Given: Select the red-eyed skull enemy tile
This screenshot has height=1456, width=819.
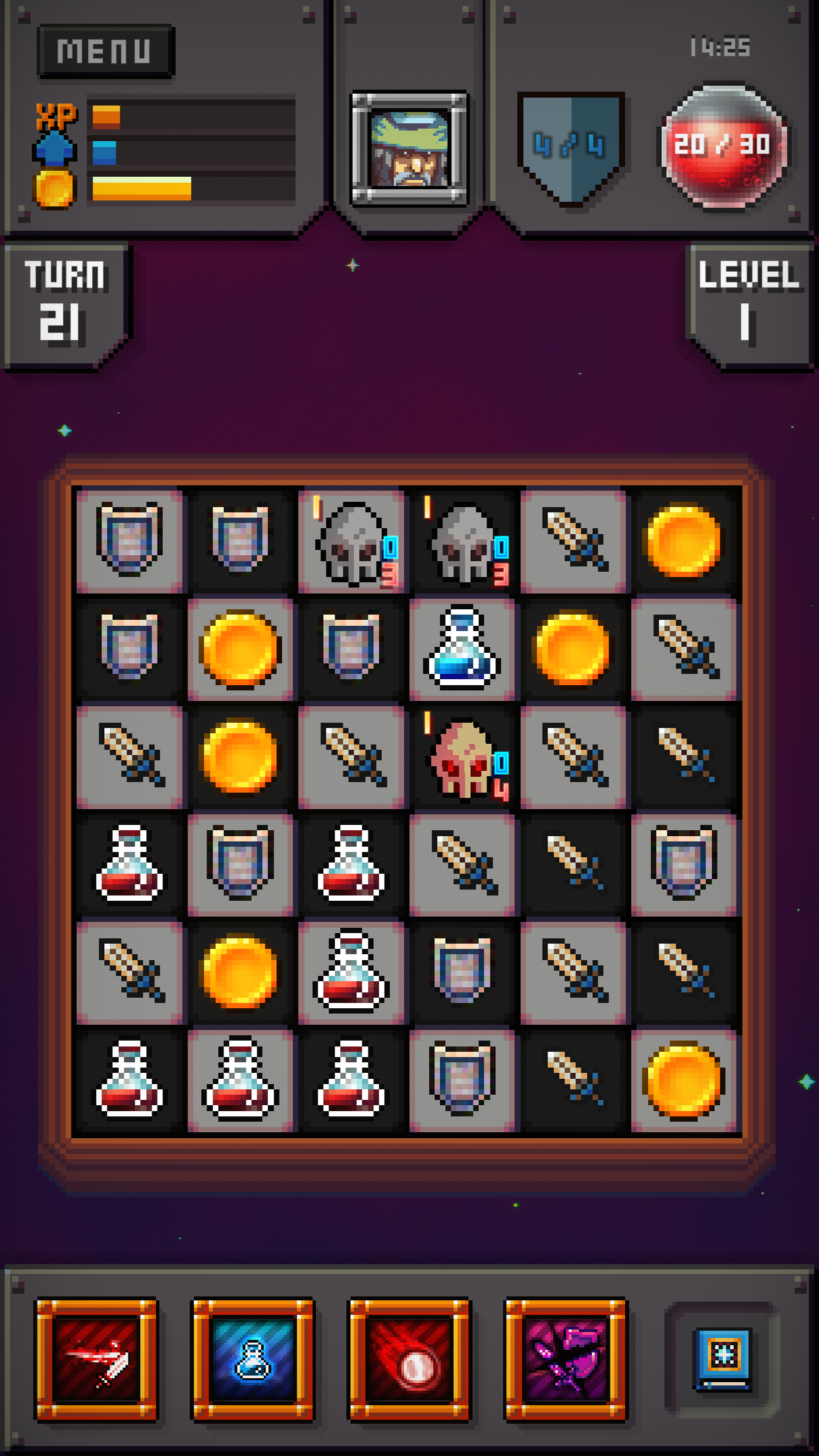Looking at the screenshot, I should (x=464, y=757).
